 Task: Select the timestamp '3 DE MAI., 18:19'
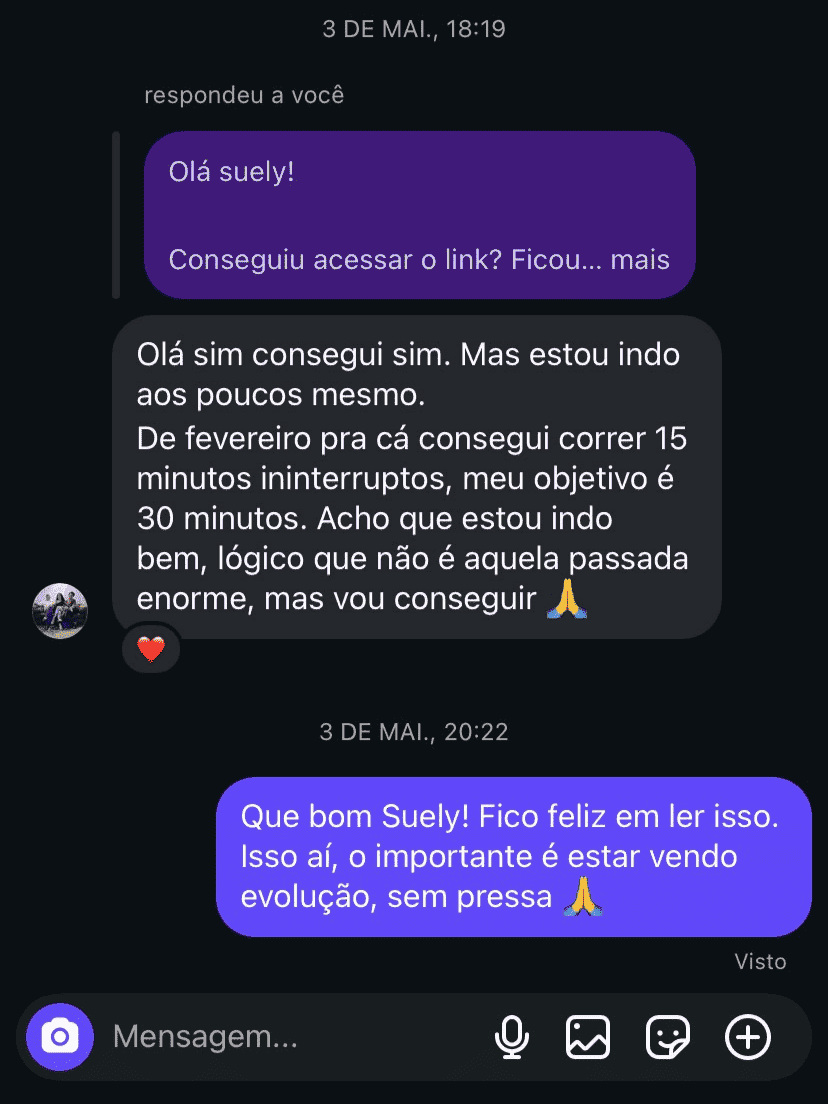click(x=414, y=29)
